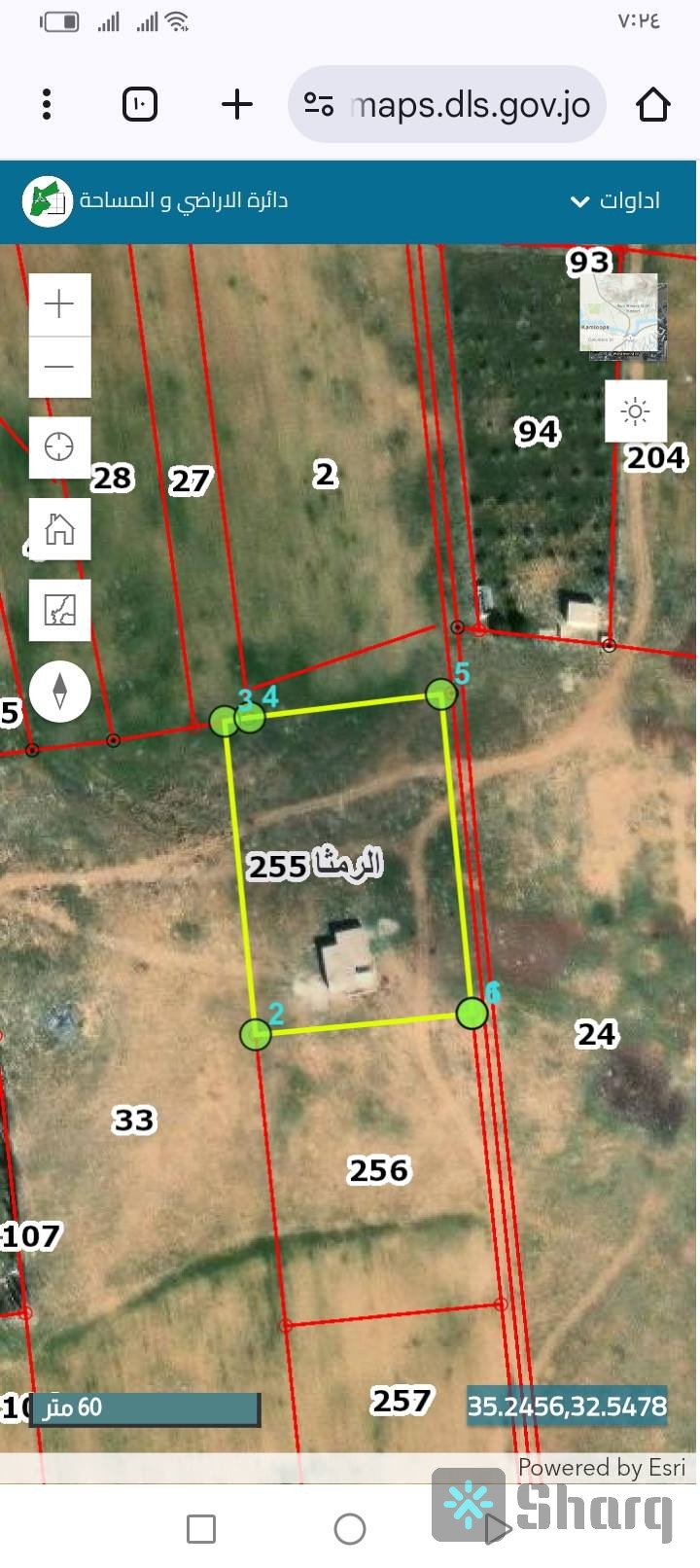
Task: Switch basemap via the thumbnail
Action: pos(622,317)
